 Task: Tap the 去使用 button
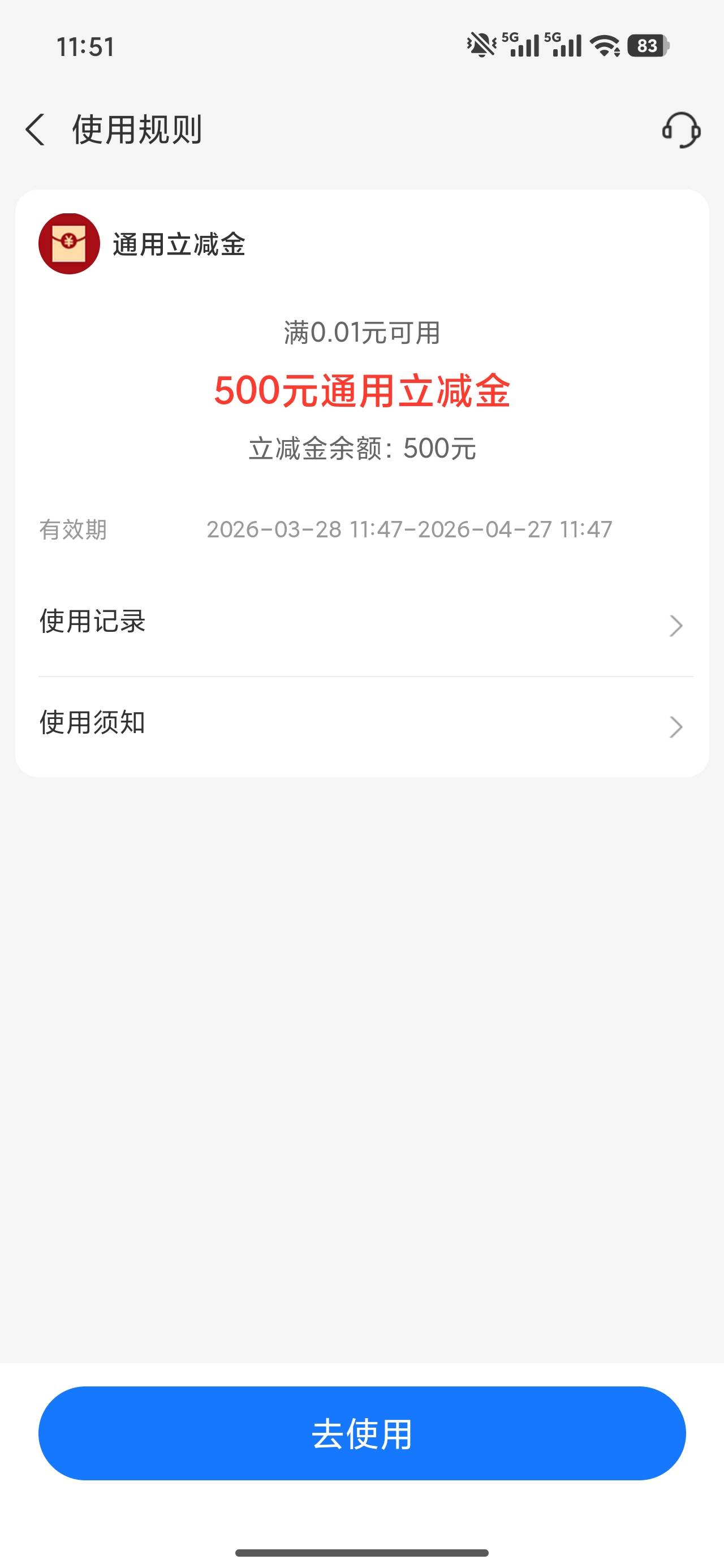[361, 1433]
